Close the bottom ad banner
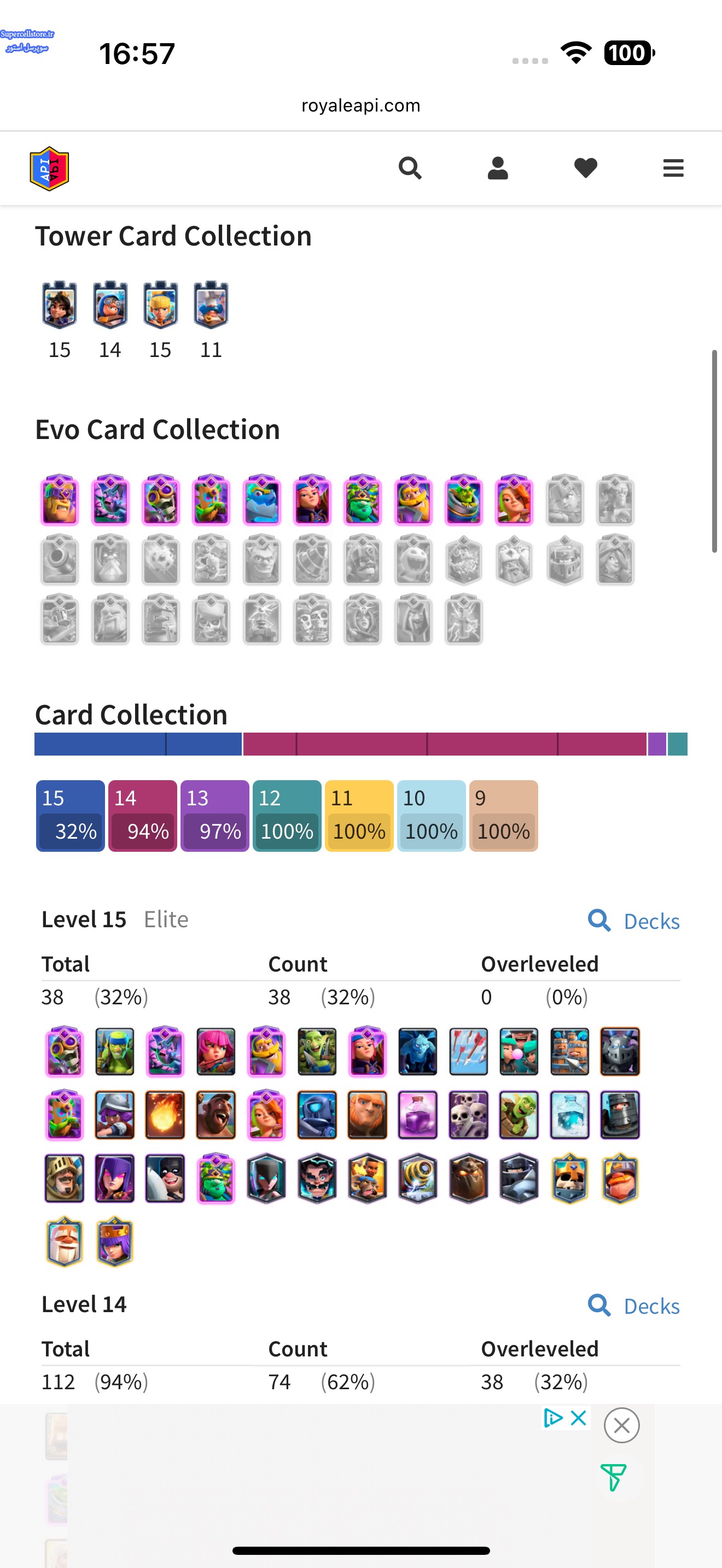Image resolution: width=722 pixels, height=1568 pixels. (621, 1425)
